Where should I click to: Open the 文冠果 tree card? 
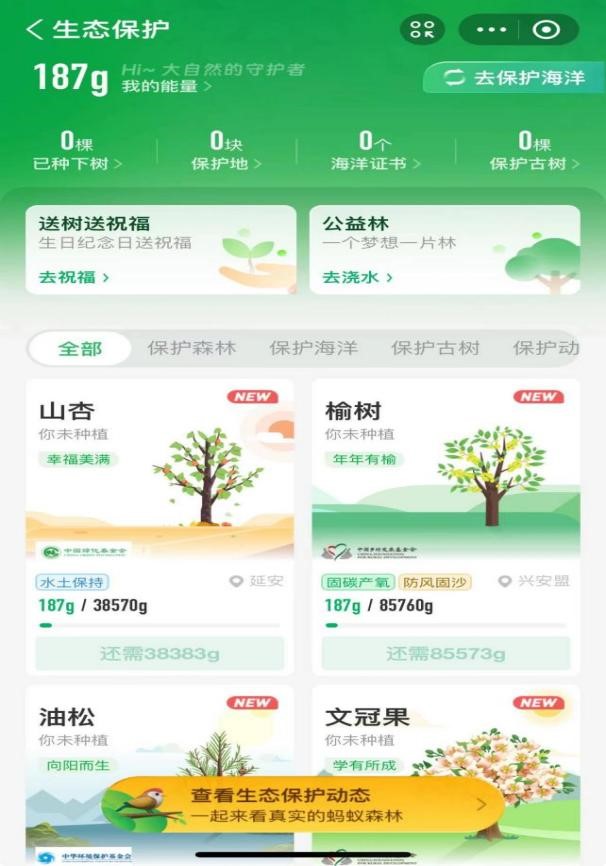(445, 730)
